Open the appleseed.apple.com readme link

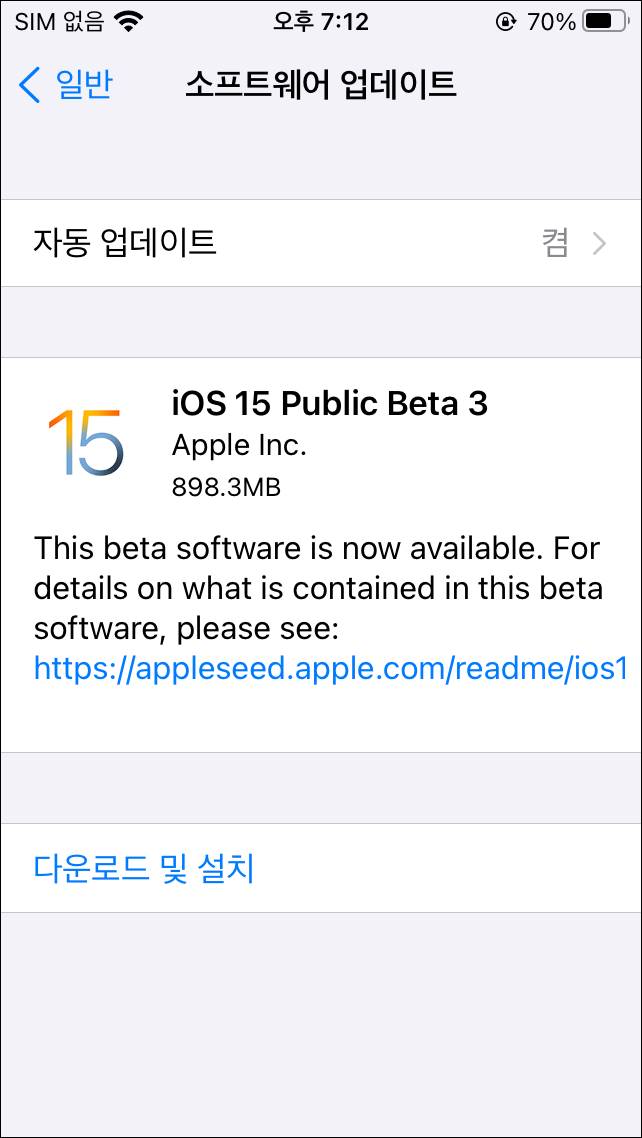pos(330,669)
